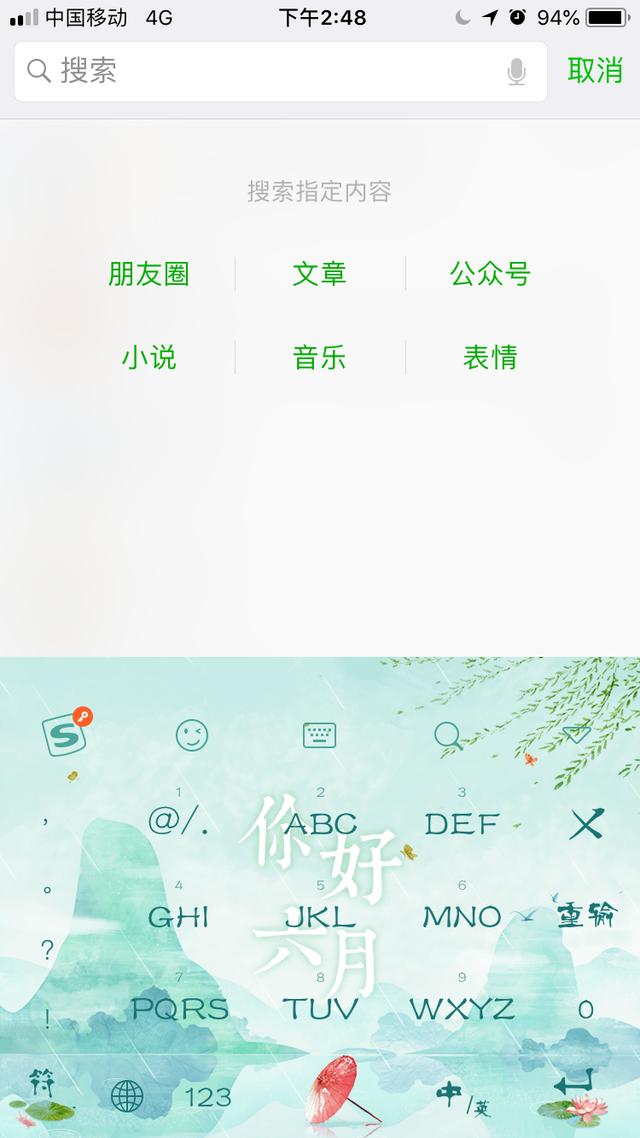Viewport: 640px width, 1138px height.
Task: Switch keyboard to 123 number mode
Action: (208, 1097)
